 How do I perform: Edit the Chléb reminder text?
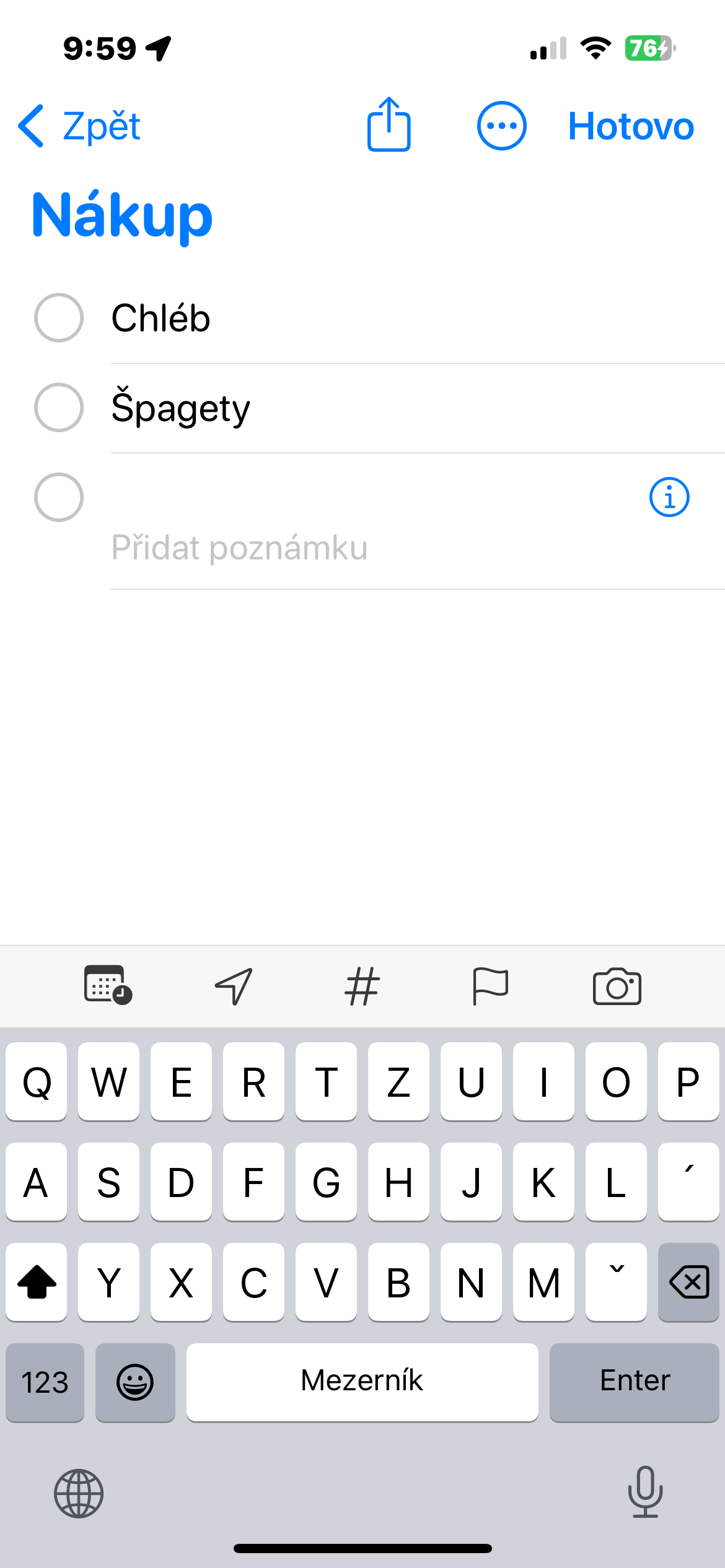(161, 318)
